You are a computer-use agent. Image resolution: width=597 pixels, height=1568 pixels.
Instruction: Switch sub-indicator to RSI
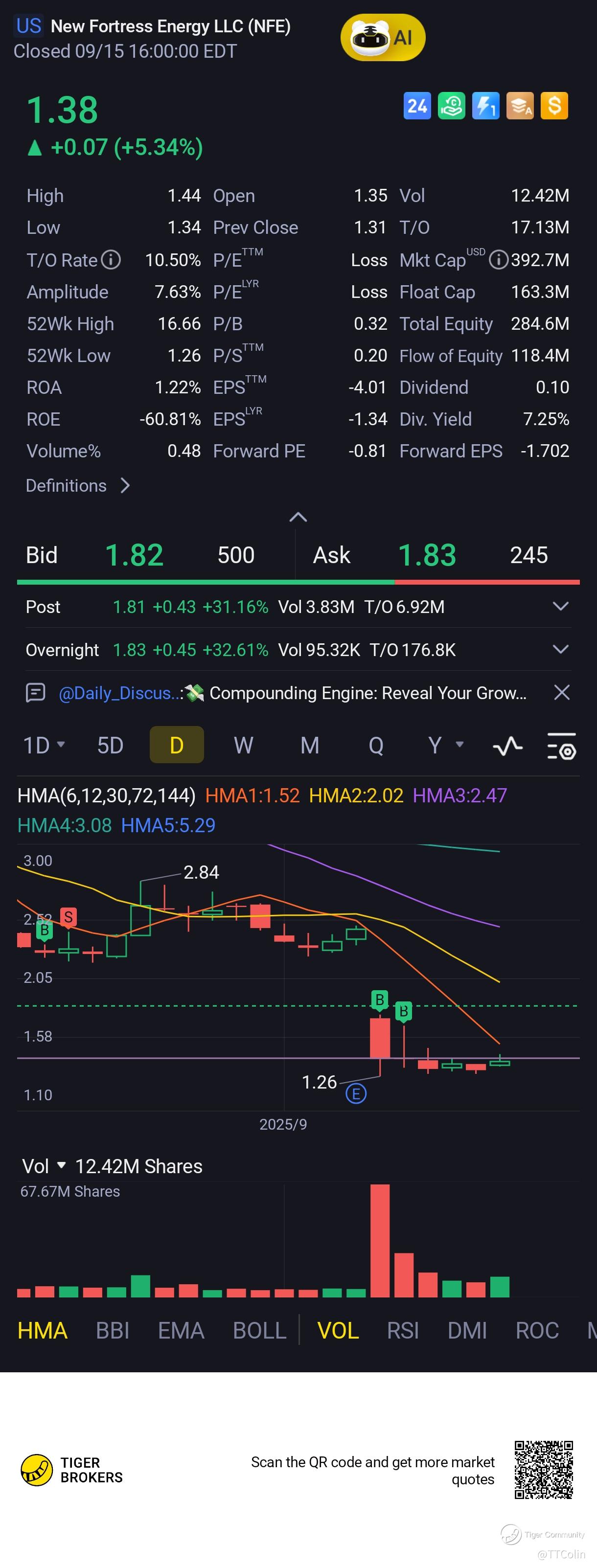(403, 1331)
